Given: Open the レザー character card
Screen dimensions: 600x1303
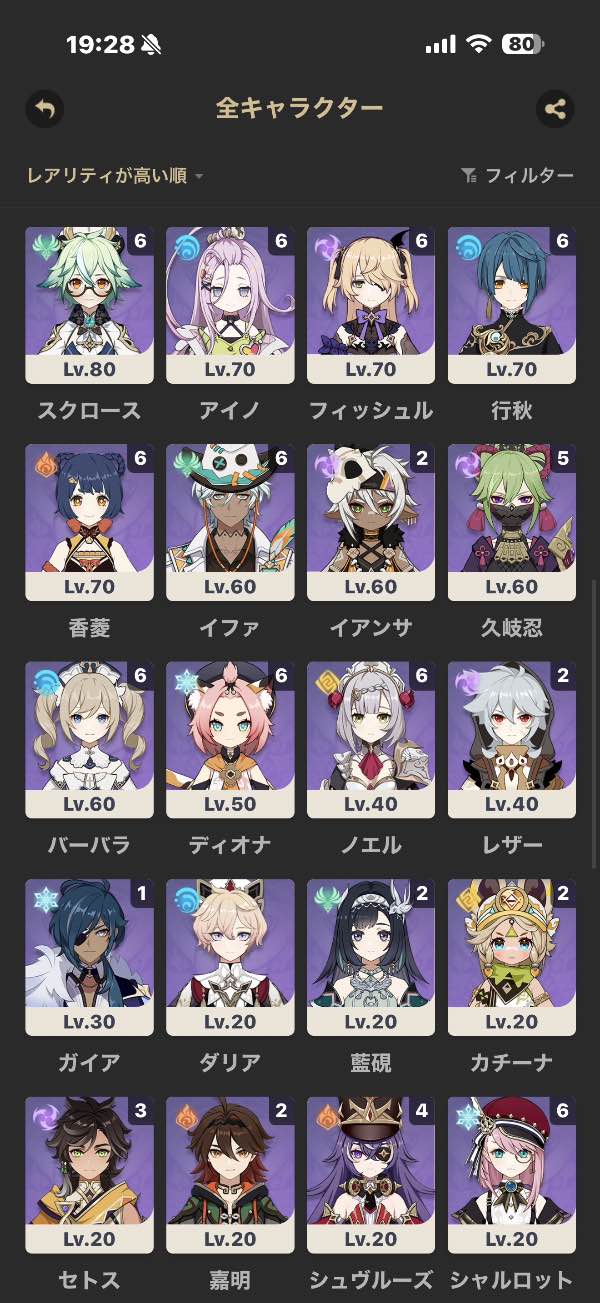Looking at the screenshot, I should pos(512,740).
